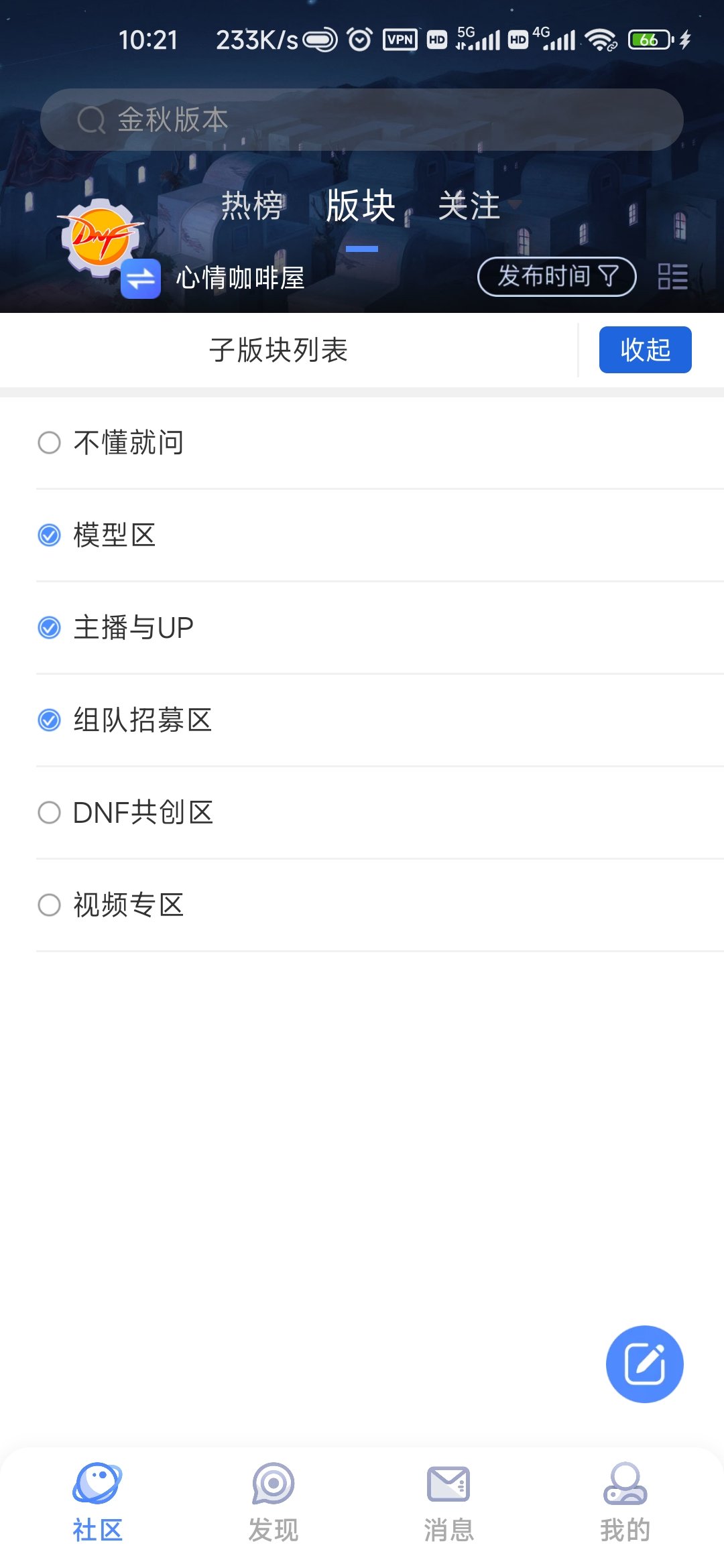Tap the blue switch-board icon beside 心情咖啡屋

141,278
